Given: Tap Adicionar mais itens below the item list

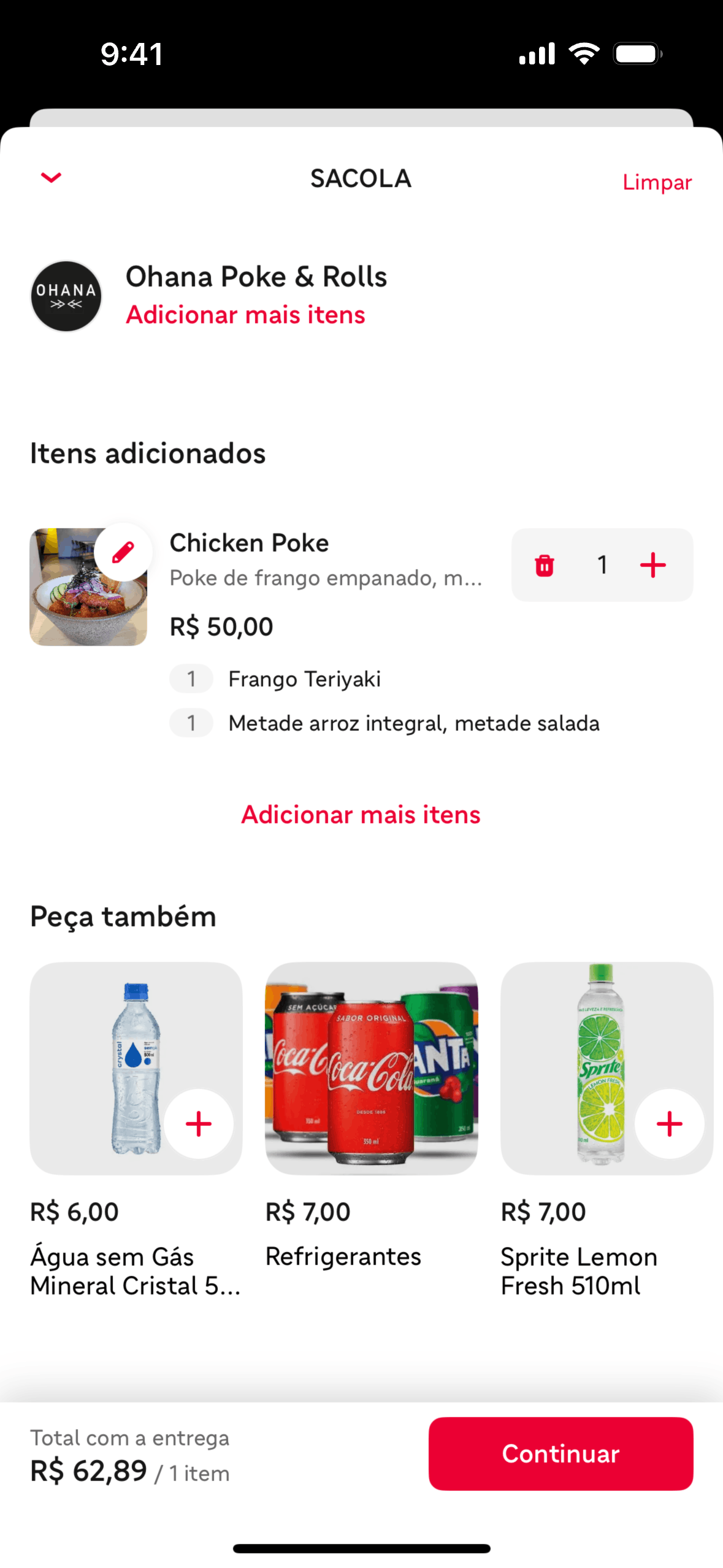Looking at the screenshot, I should (x=361, y=815).
